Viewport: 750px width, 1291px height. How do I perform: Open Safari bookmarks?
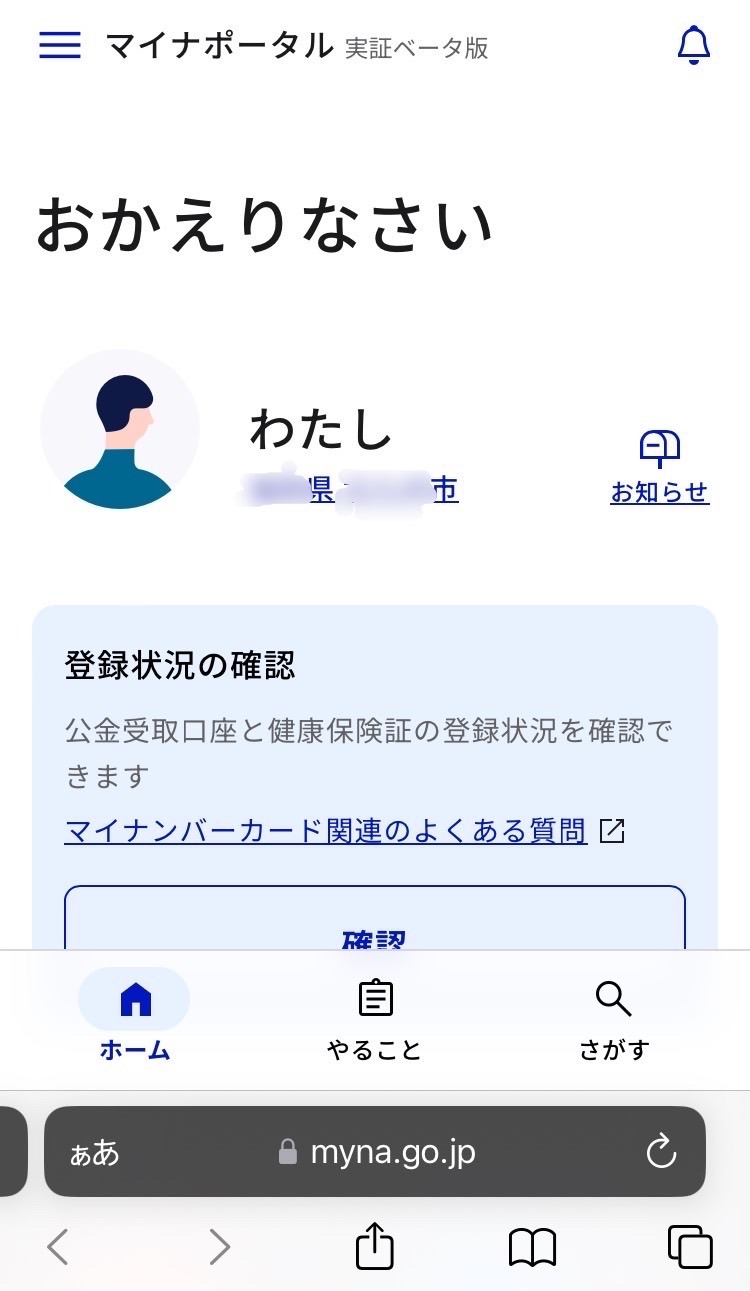(532, 1247)
